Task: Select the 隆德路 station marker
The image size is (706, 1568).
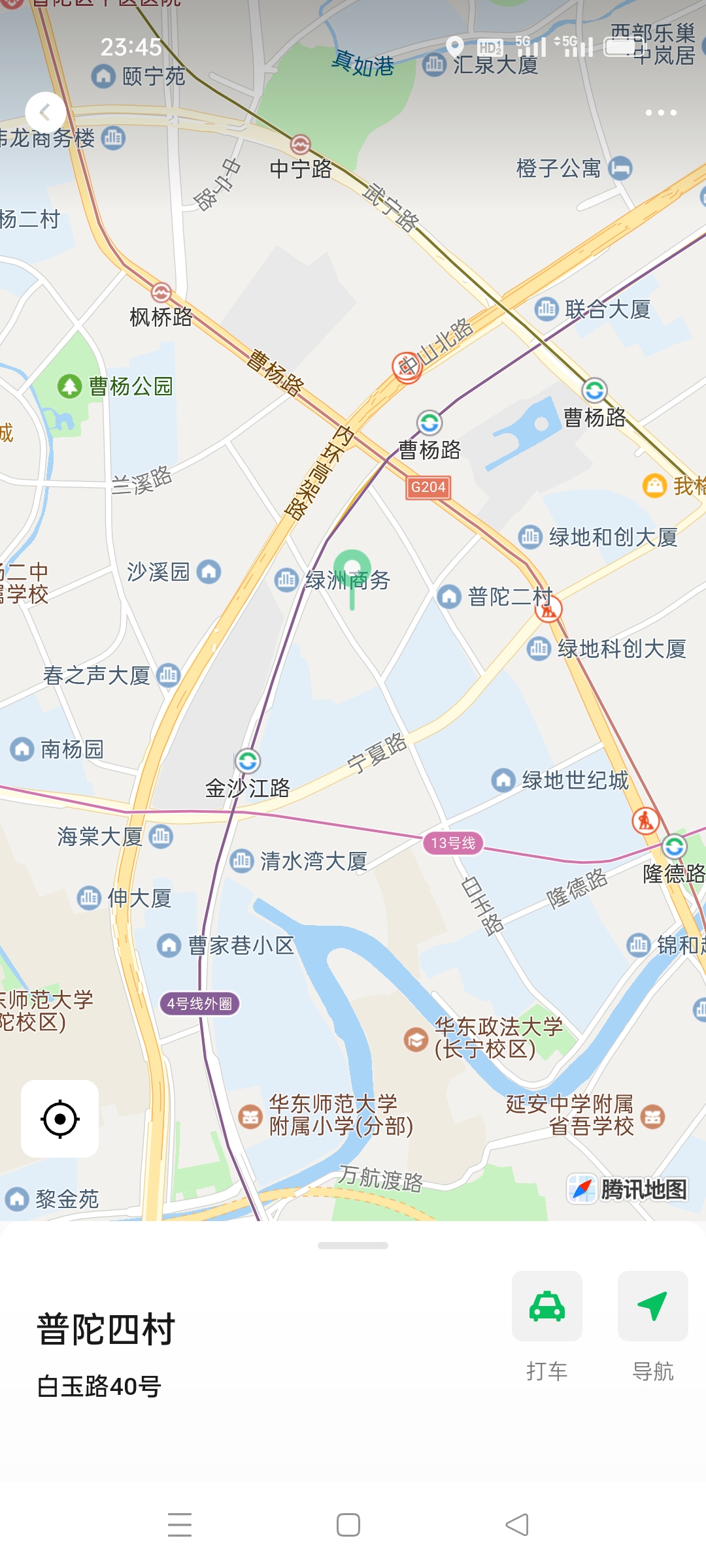Action: [x=674, y=847]
